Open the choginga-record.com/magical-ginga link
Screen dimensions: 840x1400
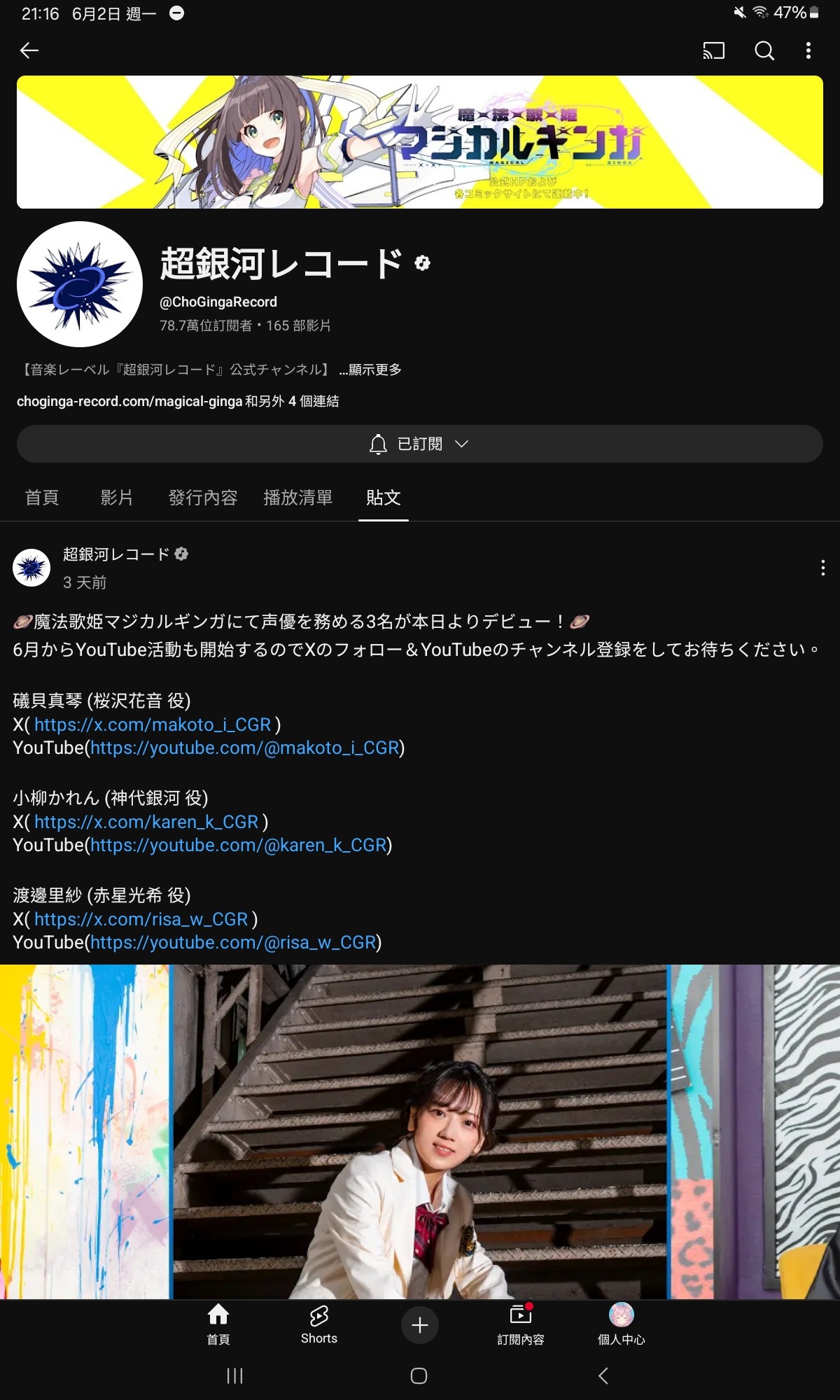129,401
